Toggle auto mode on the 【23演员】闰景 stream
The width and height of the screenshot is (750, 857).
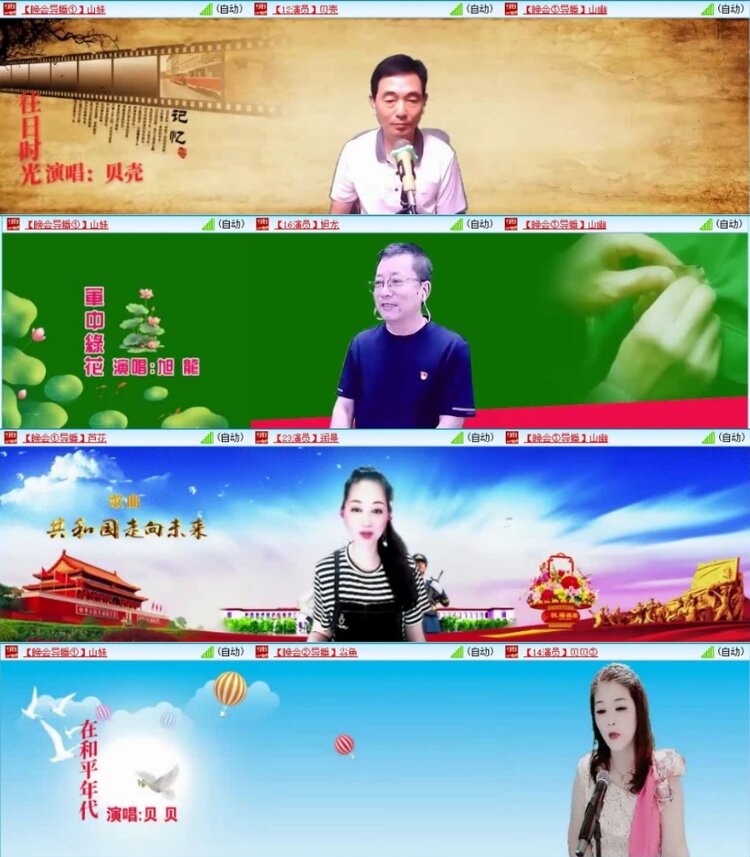pyautogui.click(x=480, y=437)
